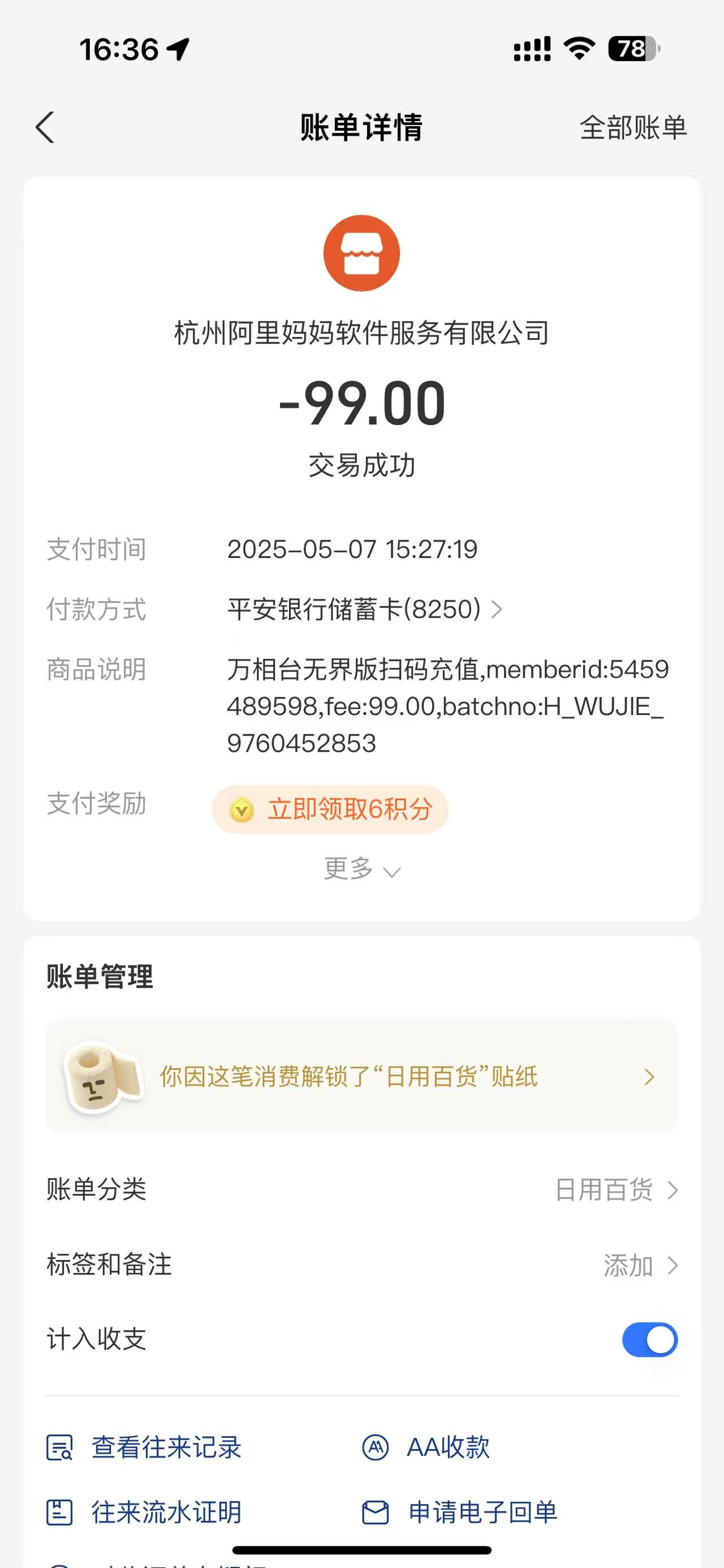The height and width of the screenshot is (1568, 724).
Task: Change 账单分类 category from 日用百货
Action: (615, 1189)
